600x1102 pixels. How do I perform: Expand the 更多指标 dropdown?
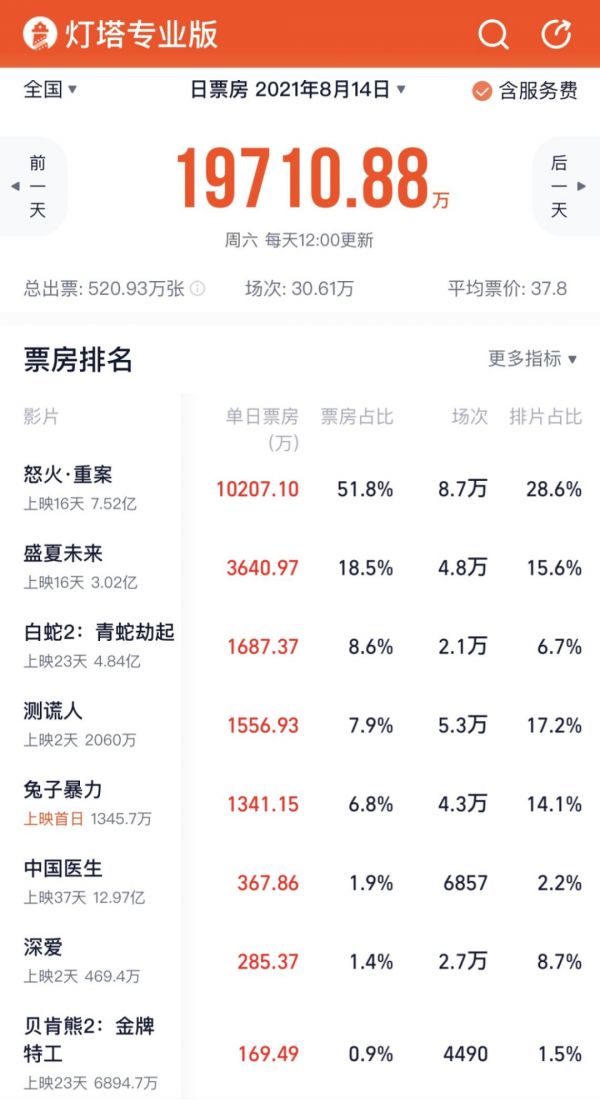532,359
